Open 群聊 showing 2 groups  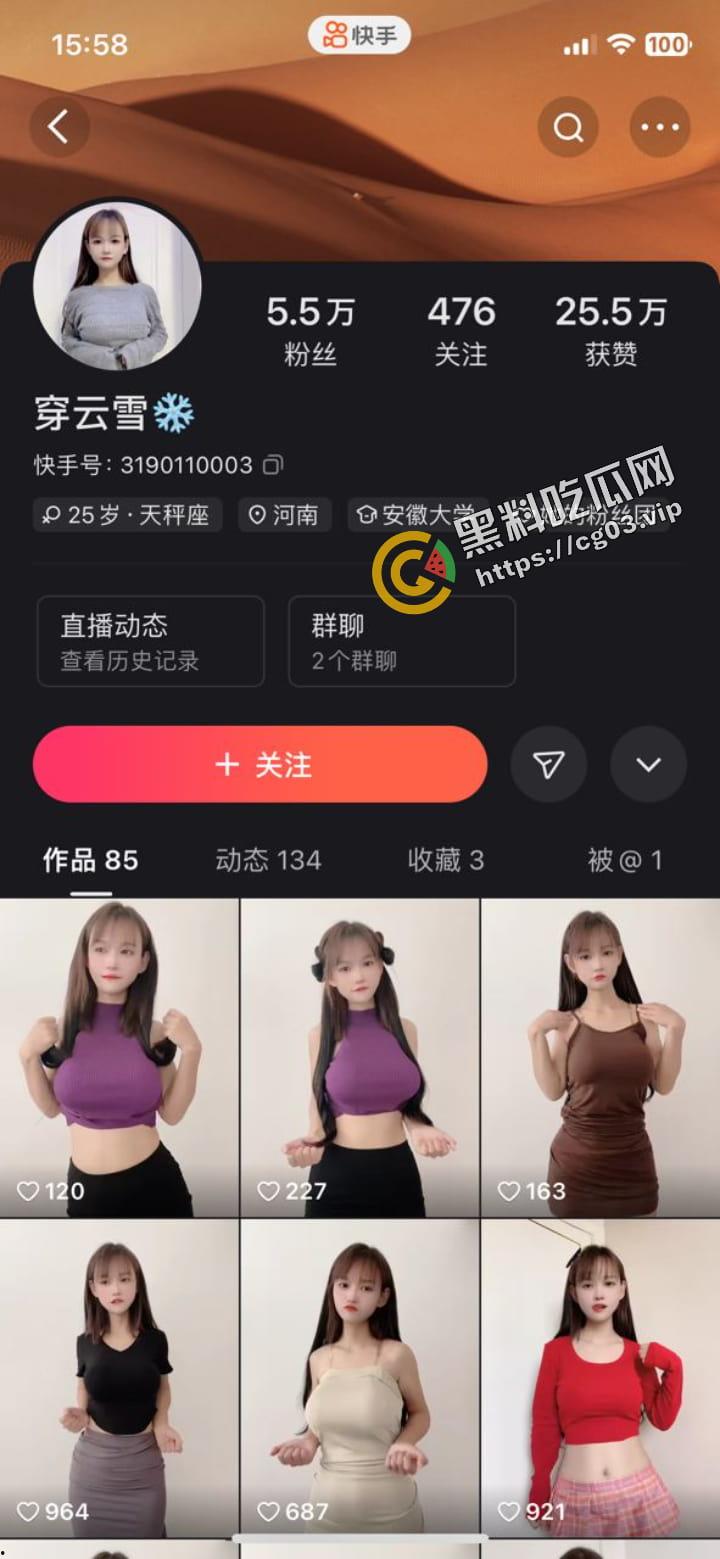point(402,641)
